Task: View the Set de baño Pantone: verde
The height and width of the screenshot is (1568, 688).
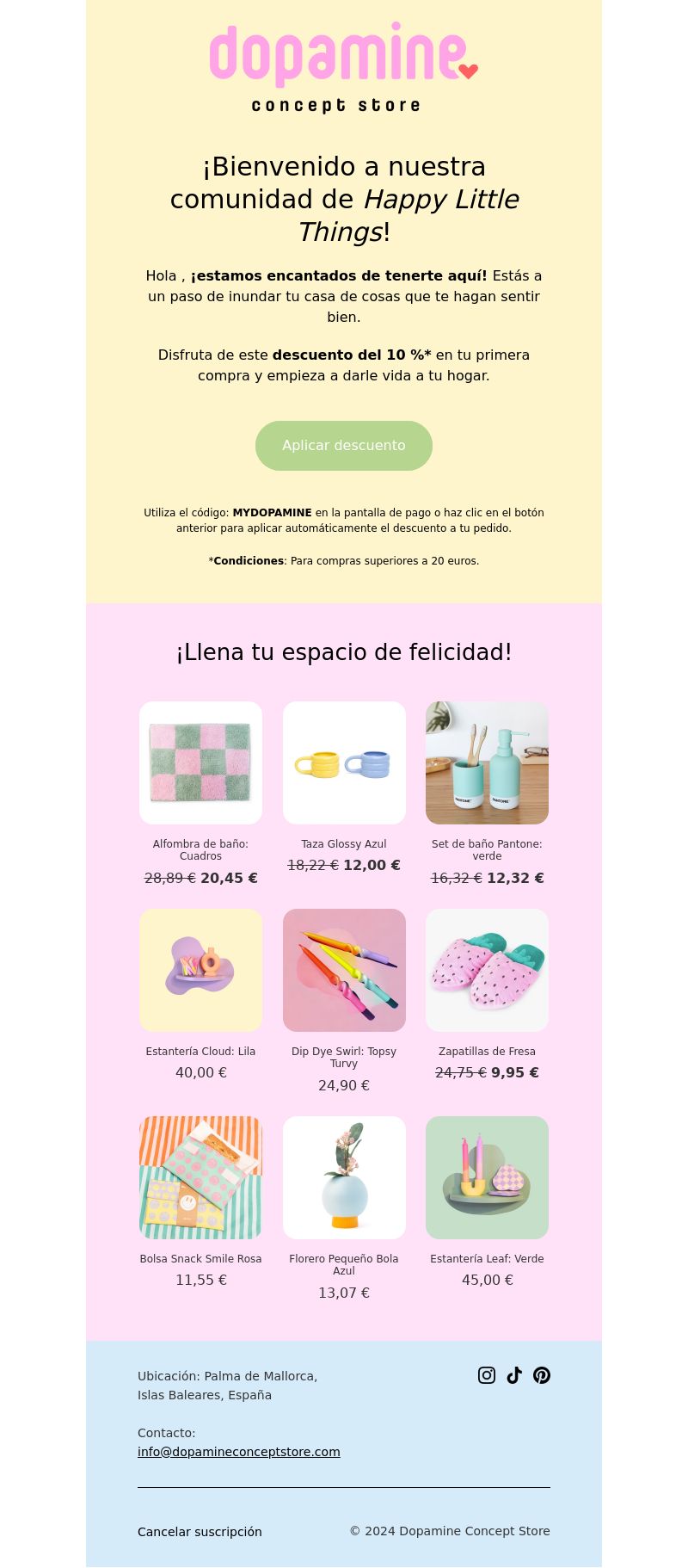Action: 487,762
